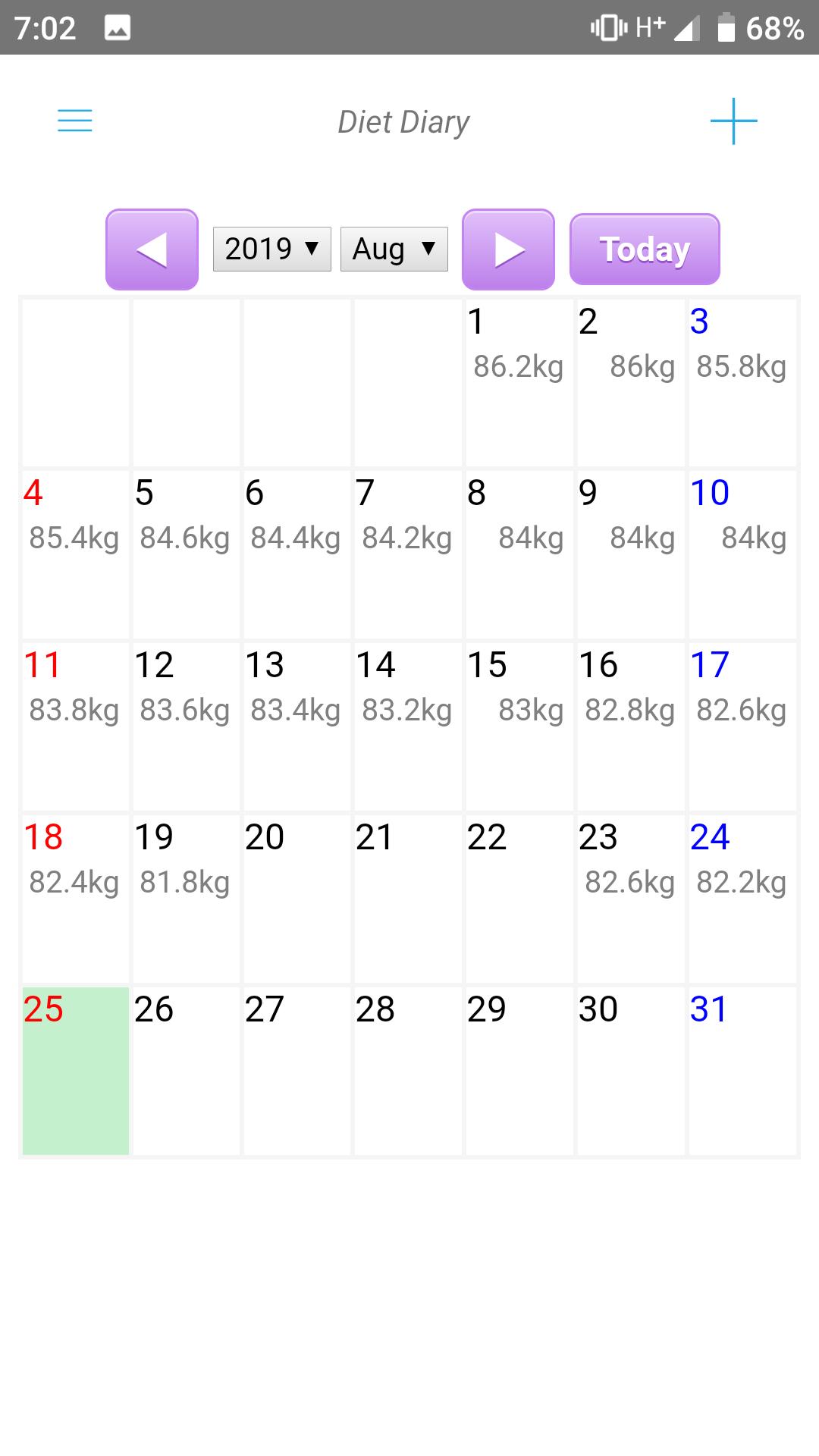This screenshot has height=1456, width=819.
Task: Open the entry for August 19 showing 81.8kg
Action: pos(185,895)
